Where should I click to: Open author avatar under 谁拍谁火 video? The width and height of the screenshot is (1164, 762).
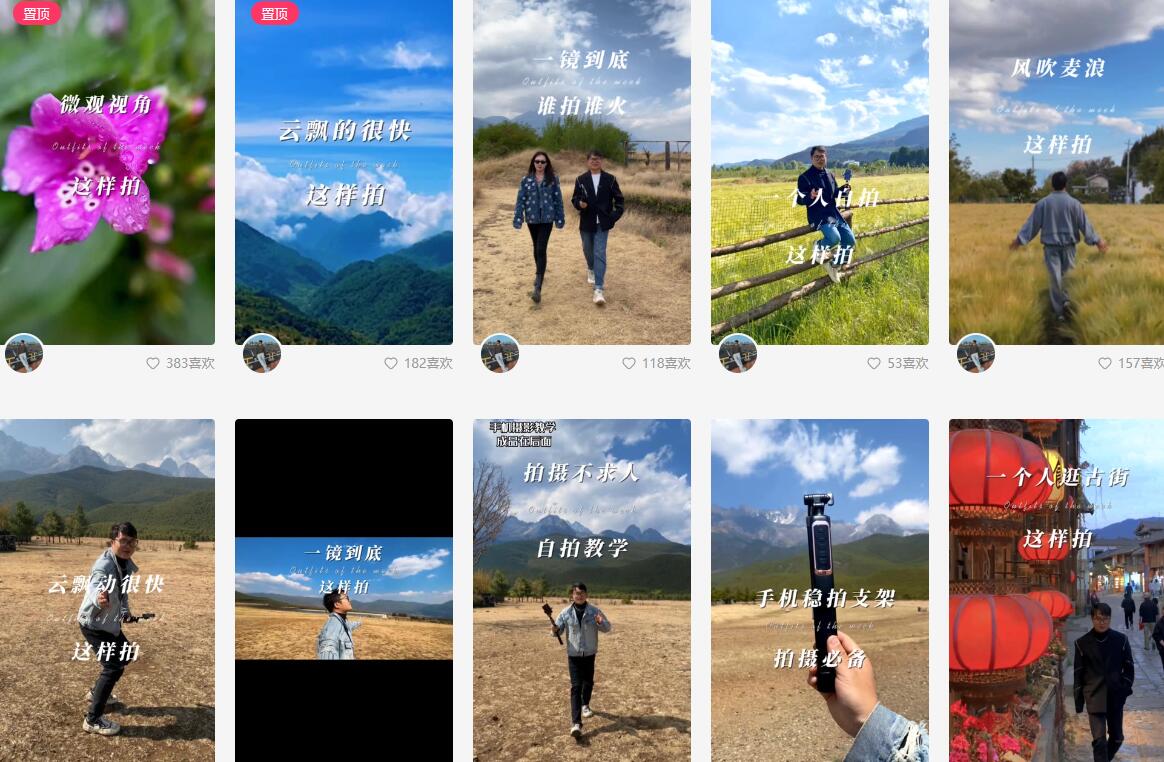[500, 354]
